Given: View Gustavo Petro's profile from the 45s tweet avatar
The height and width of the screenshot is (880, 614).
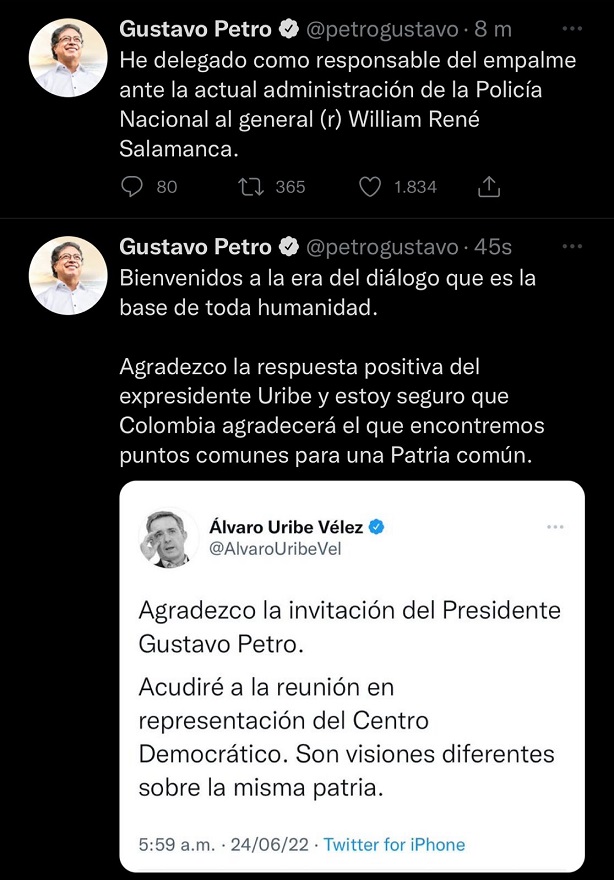Looking at the screenshot, I should 68,276.
